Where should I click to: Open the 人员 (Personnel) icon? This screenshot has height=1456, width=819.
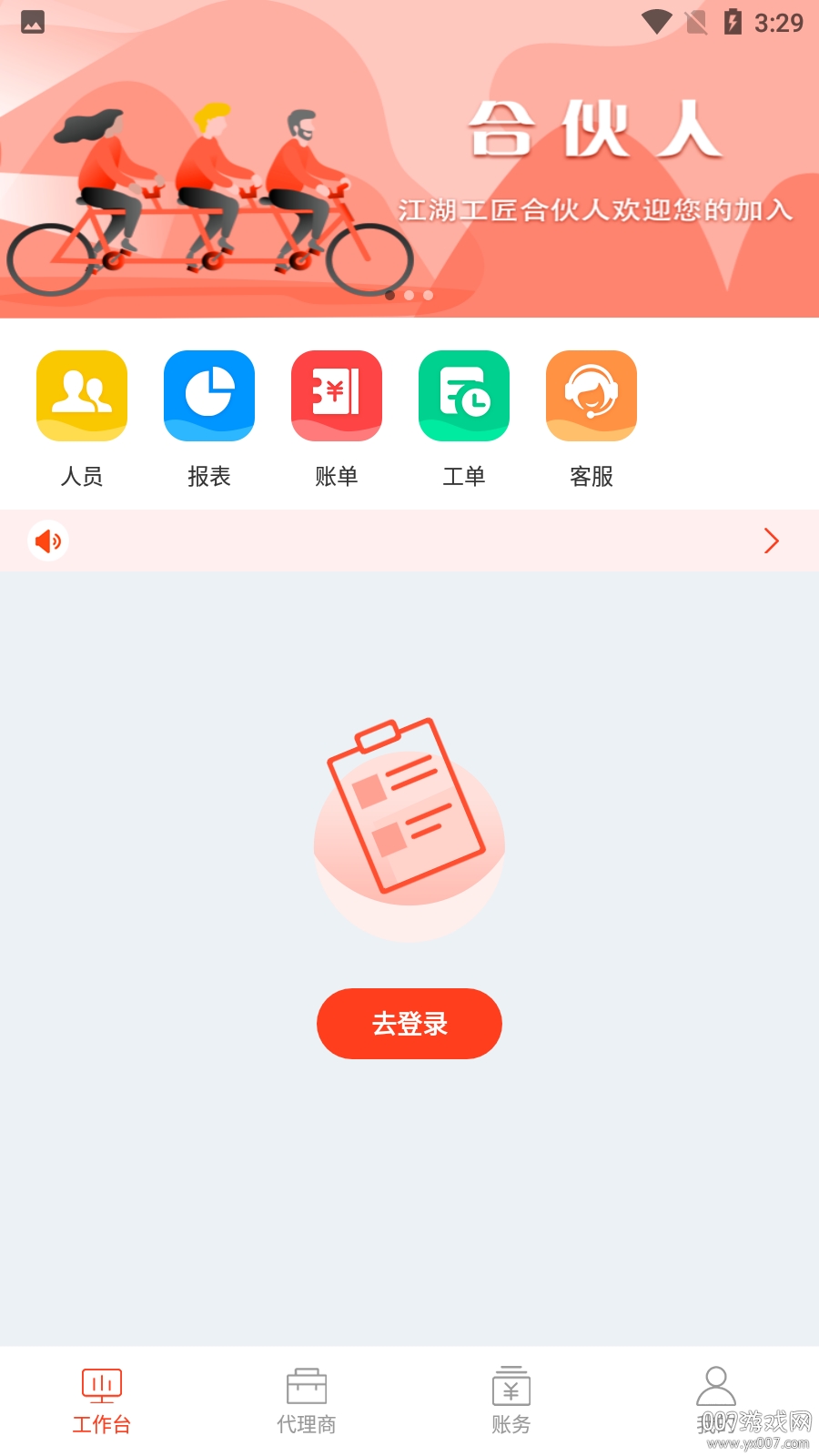pyautogui.click(x=81, y=395)
